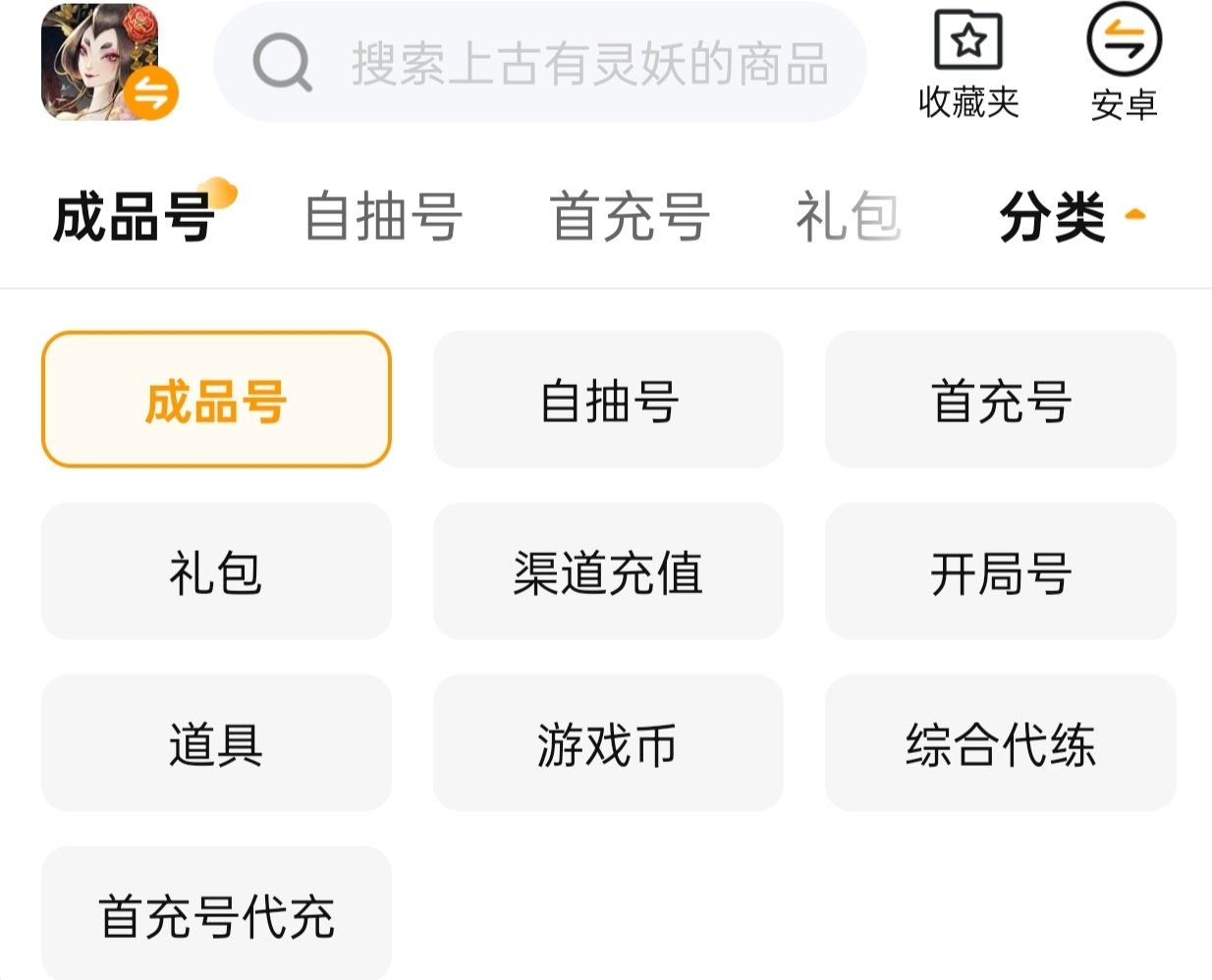
Task: Choose the 渠道充值 category
Action: pyautogui.click(x=608, y=572)
